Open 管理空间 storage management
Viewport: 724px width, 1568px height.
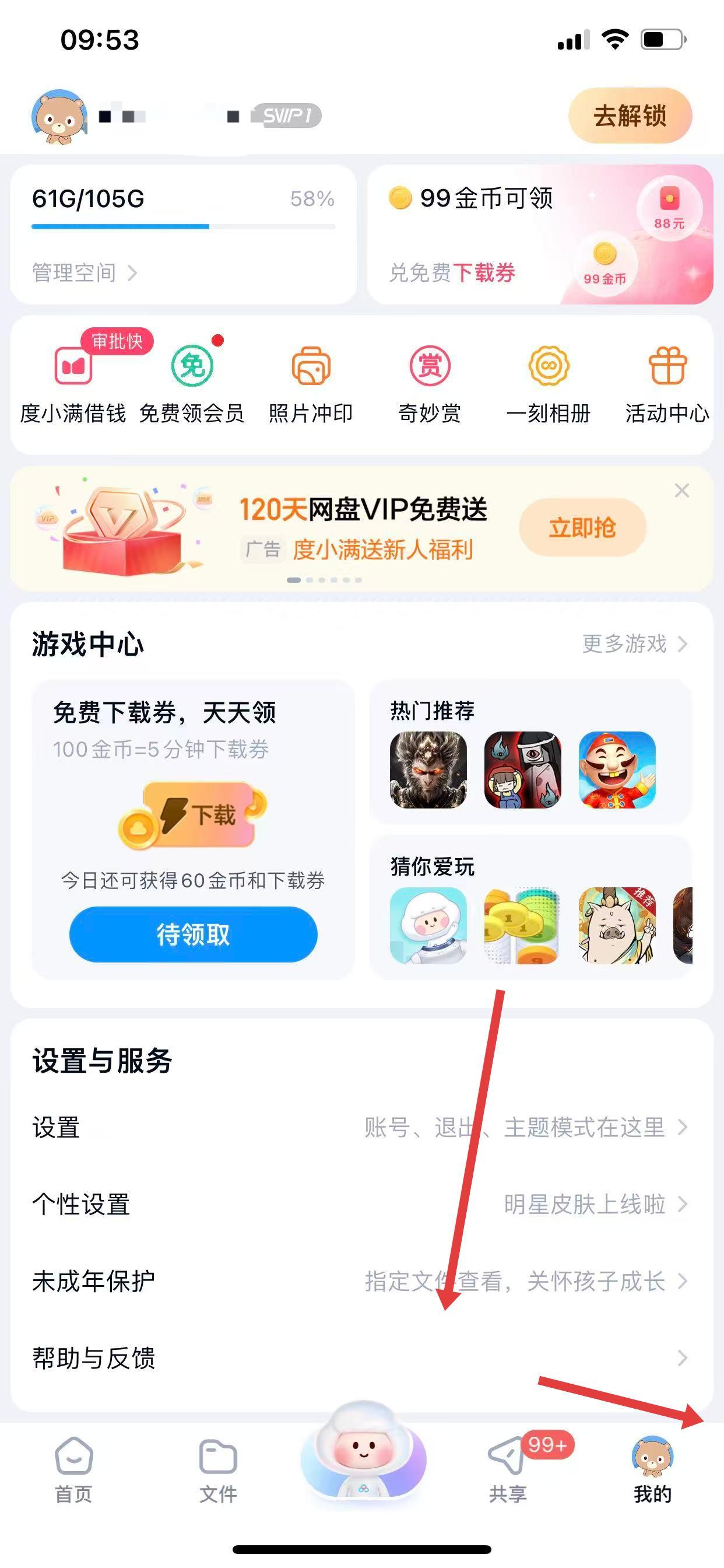coord(84,272)
